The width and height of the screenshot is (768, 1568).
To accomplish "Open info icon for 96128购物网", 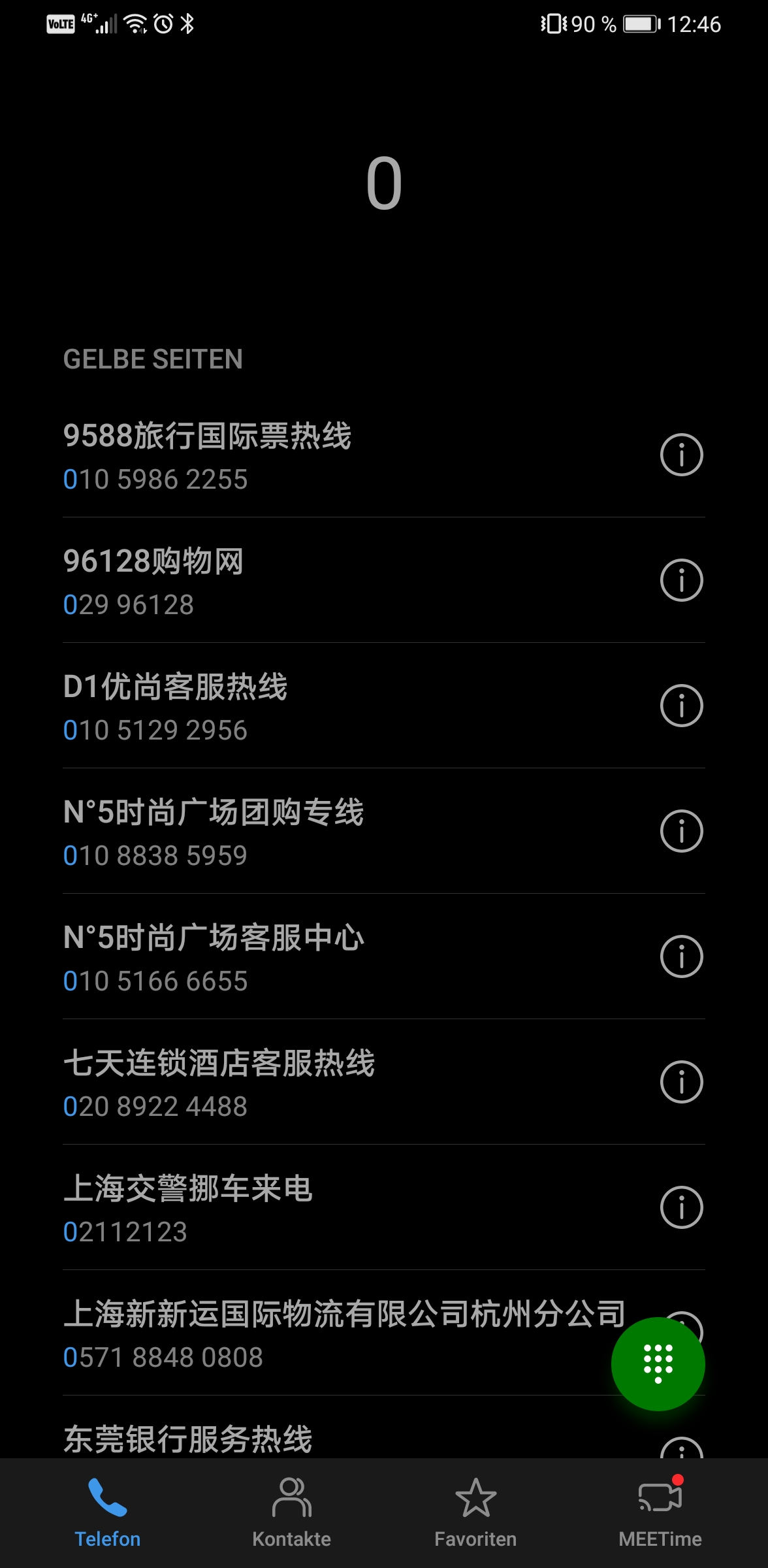I will click(681, 580).
